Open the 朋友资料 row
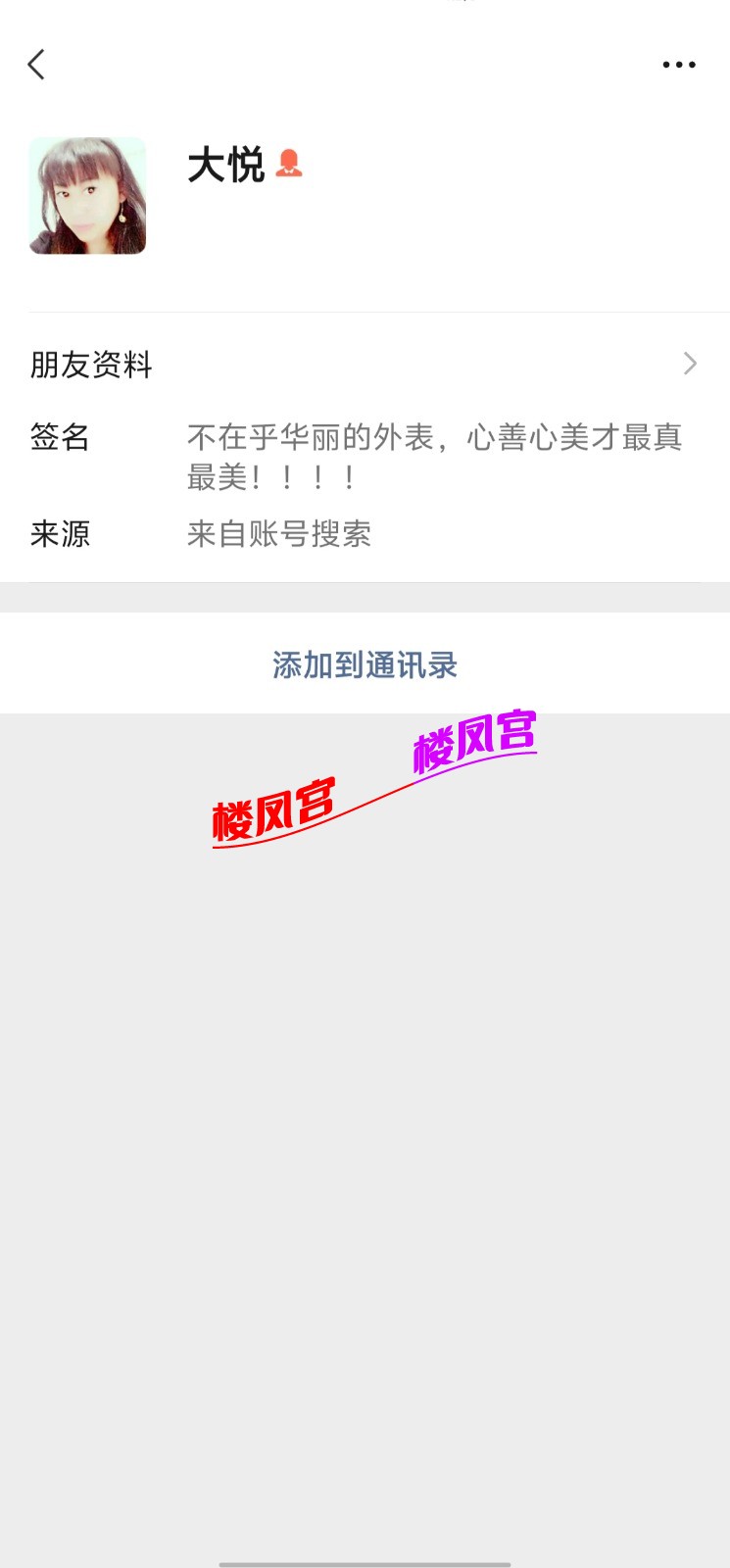 tap(365, 365)
